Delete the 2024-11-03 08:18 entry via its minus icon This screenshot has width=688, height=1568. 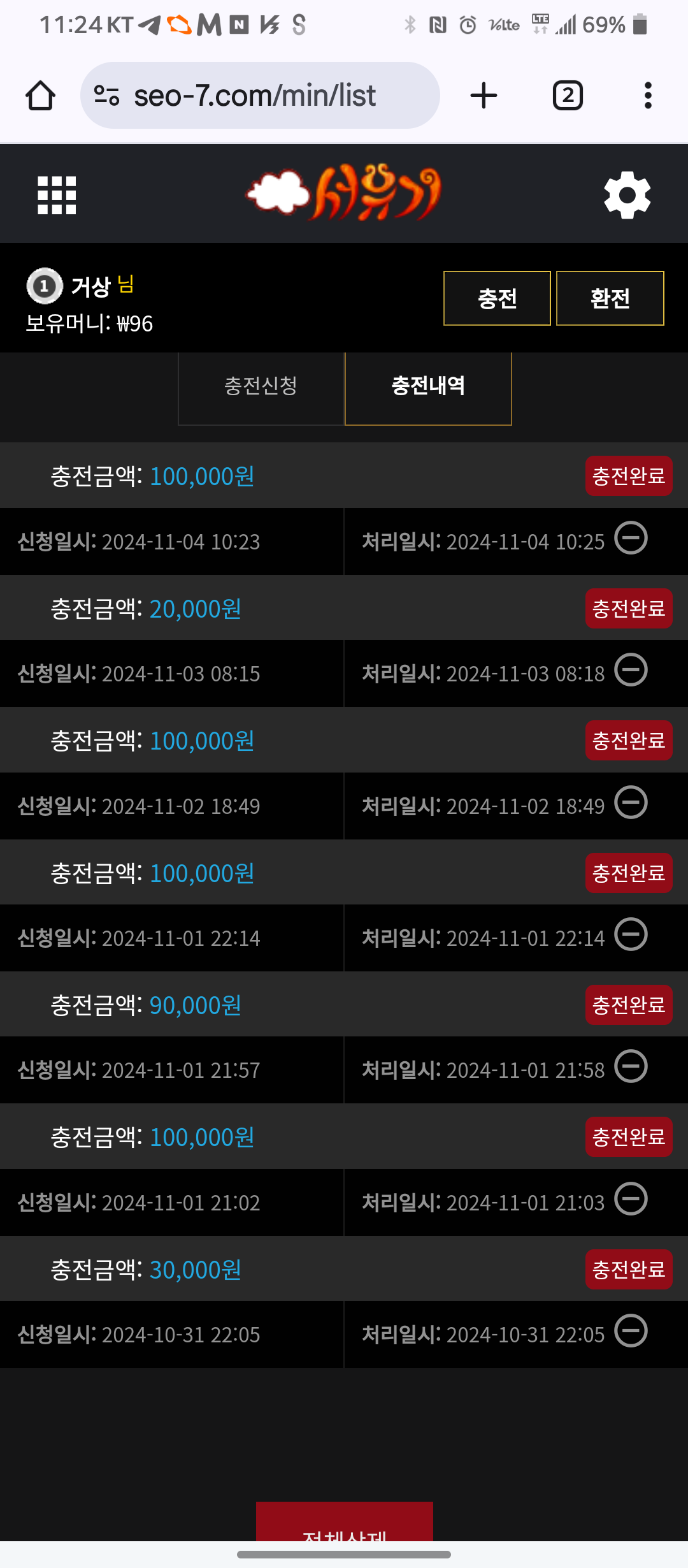631,670
